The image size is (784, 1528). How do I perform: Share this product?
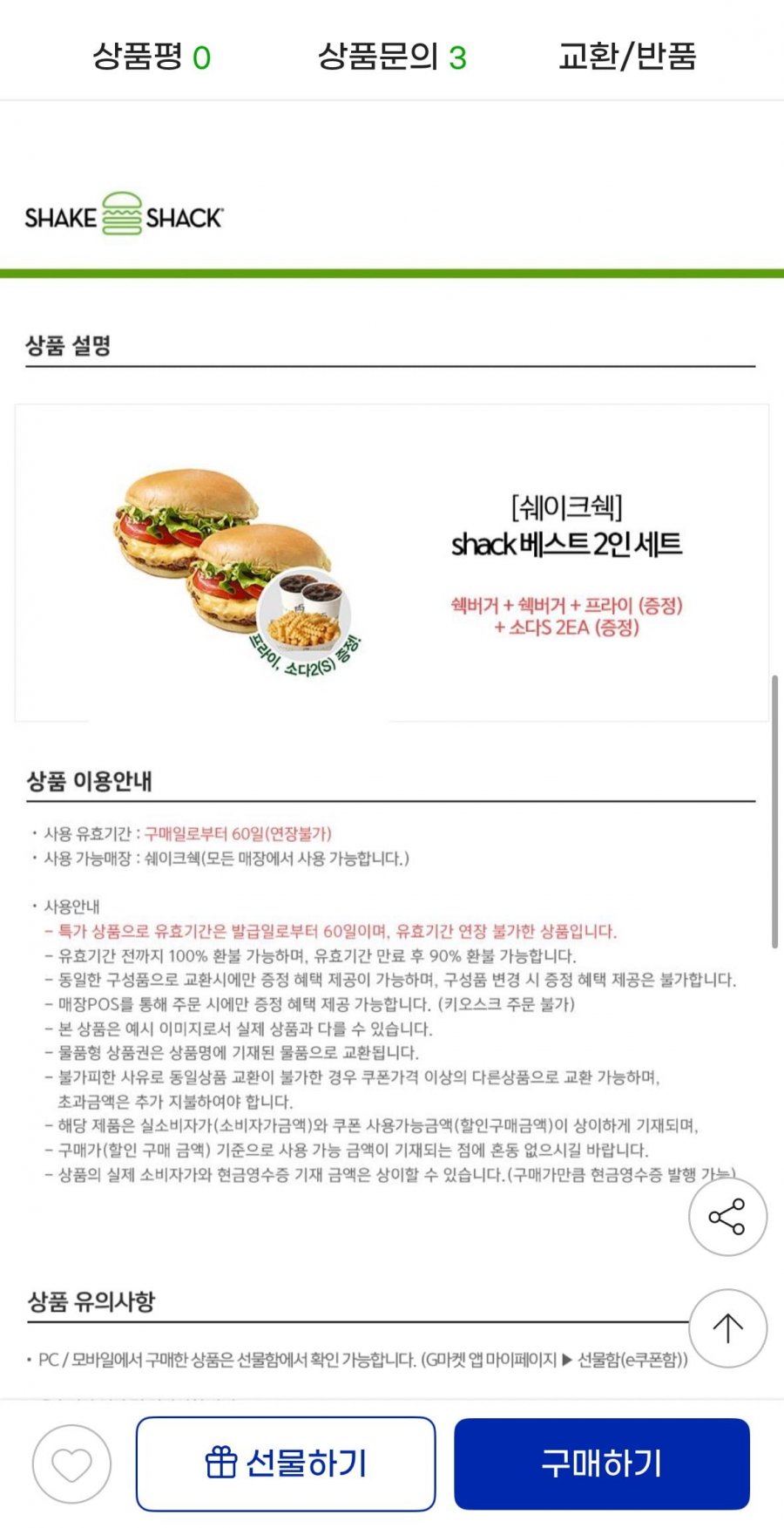727,1217
